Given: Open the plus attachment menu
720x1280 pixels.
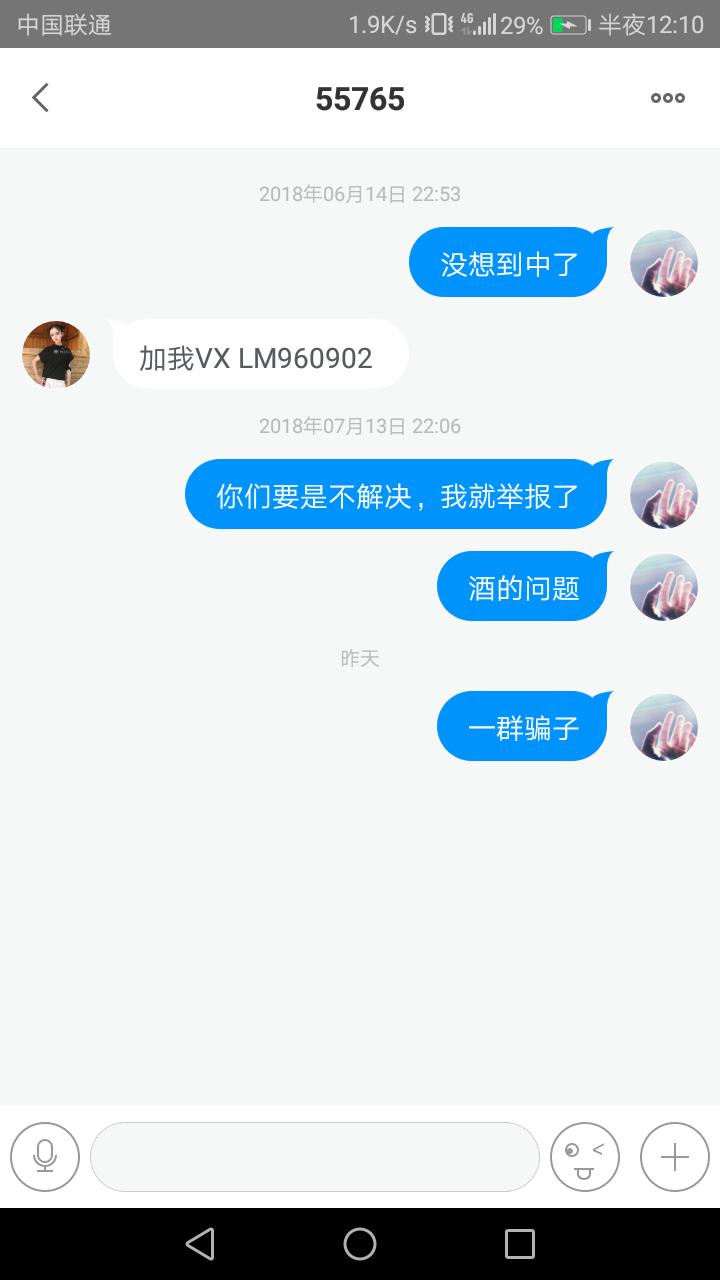Looking at the screenshot, I should (675, 1157).
